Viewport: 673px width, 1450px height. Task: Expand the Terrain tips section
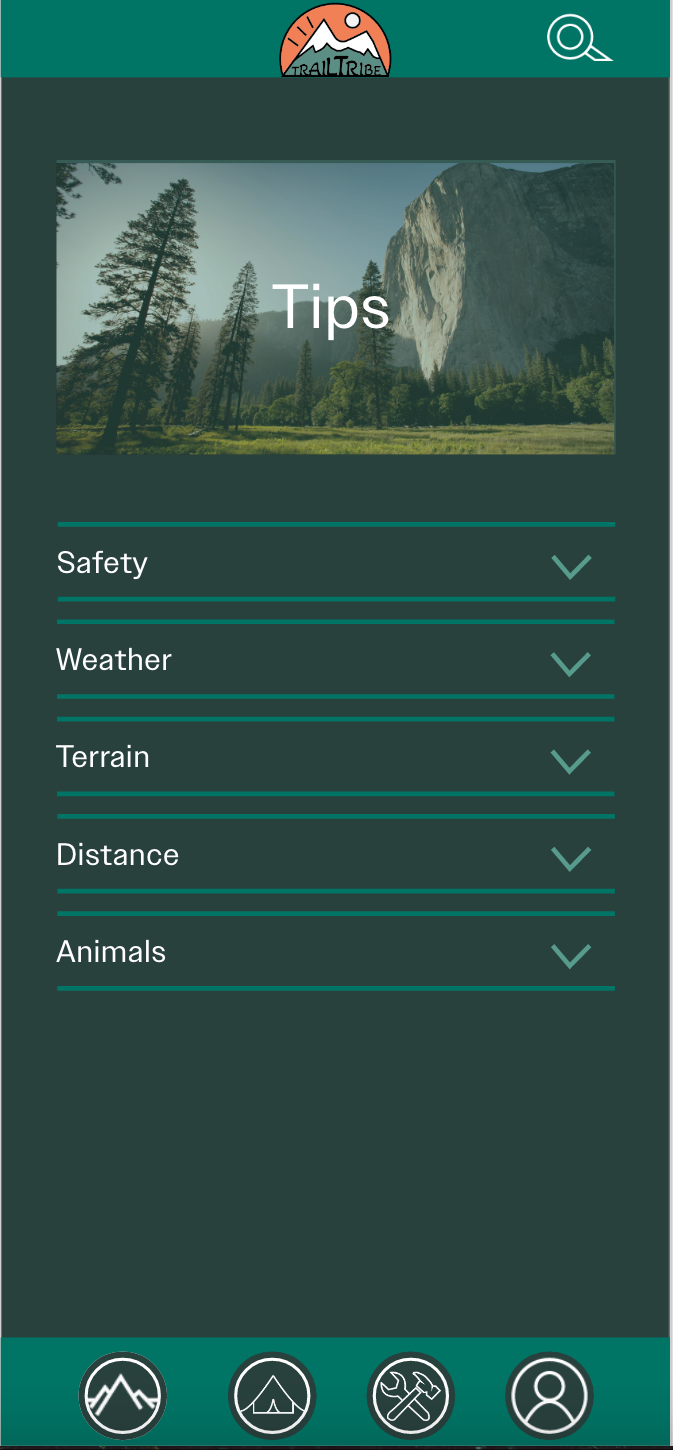571,761
